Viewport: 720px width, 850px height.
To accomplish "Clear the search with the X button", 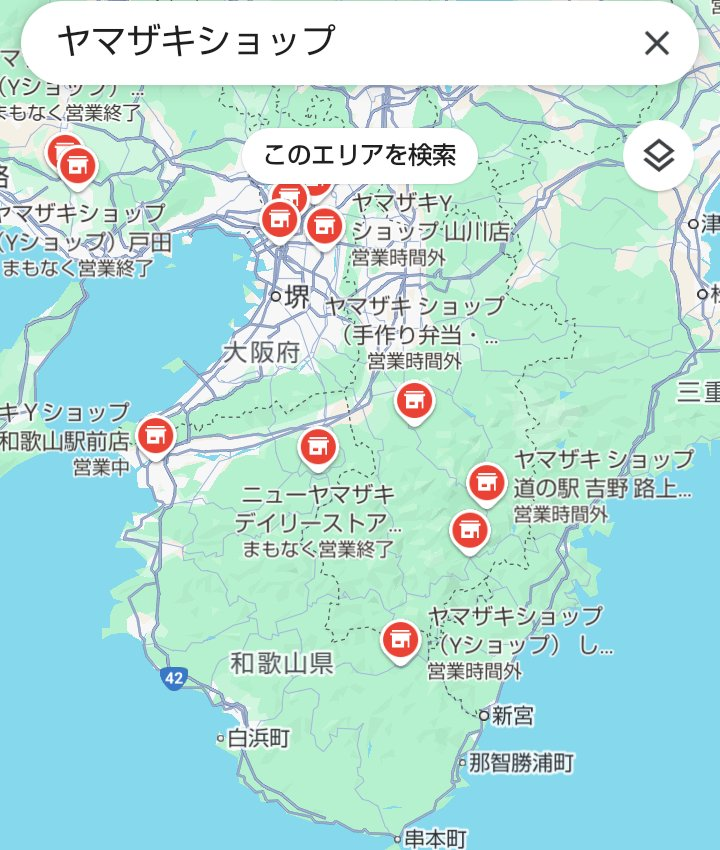I will (x=656, y=43).
